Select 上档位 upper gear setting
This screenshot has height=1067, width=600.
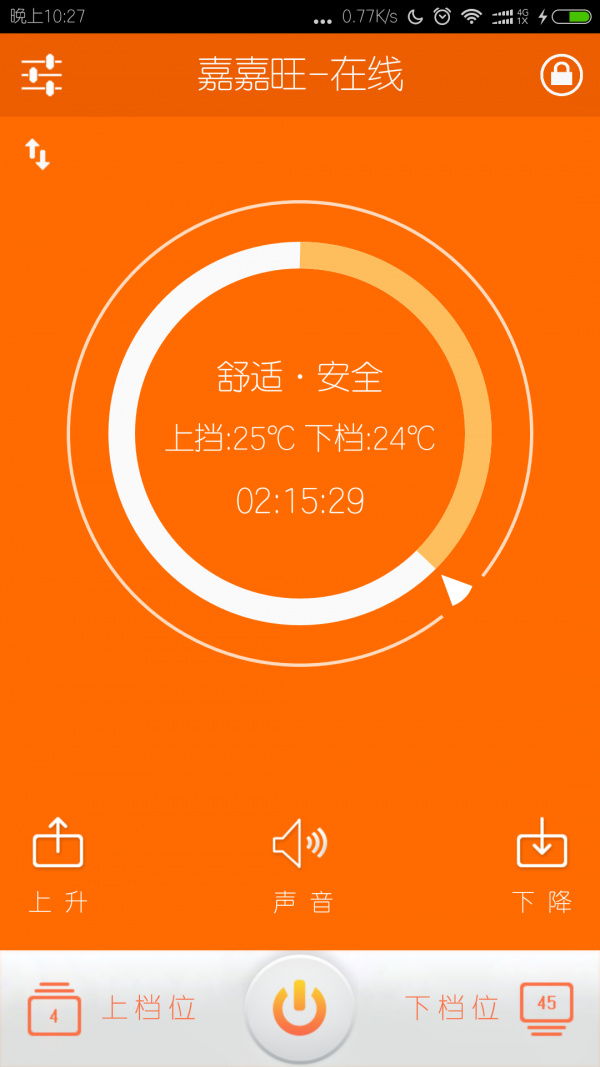[x=110, y=1008]
